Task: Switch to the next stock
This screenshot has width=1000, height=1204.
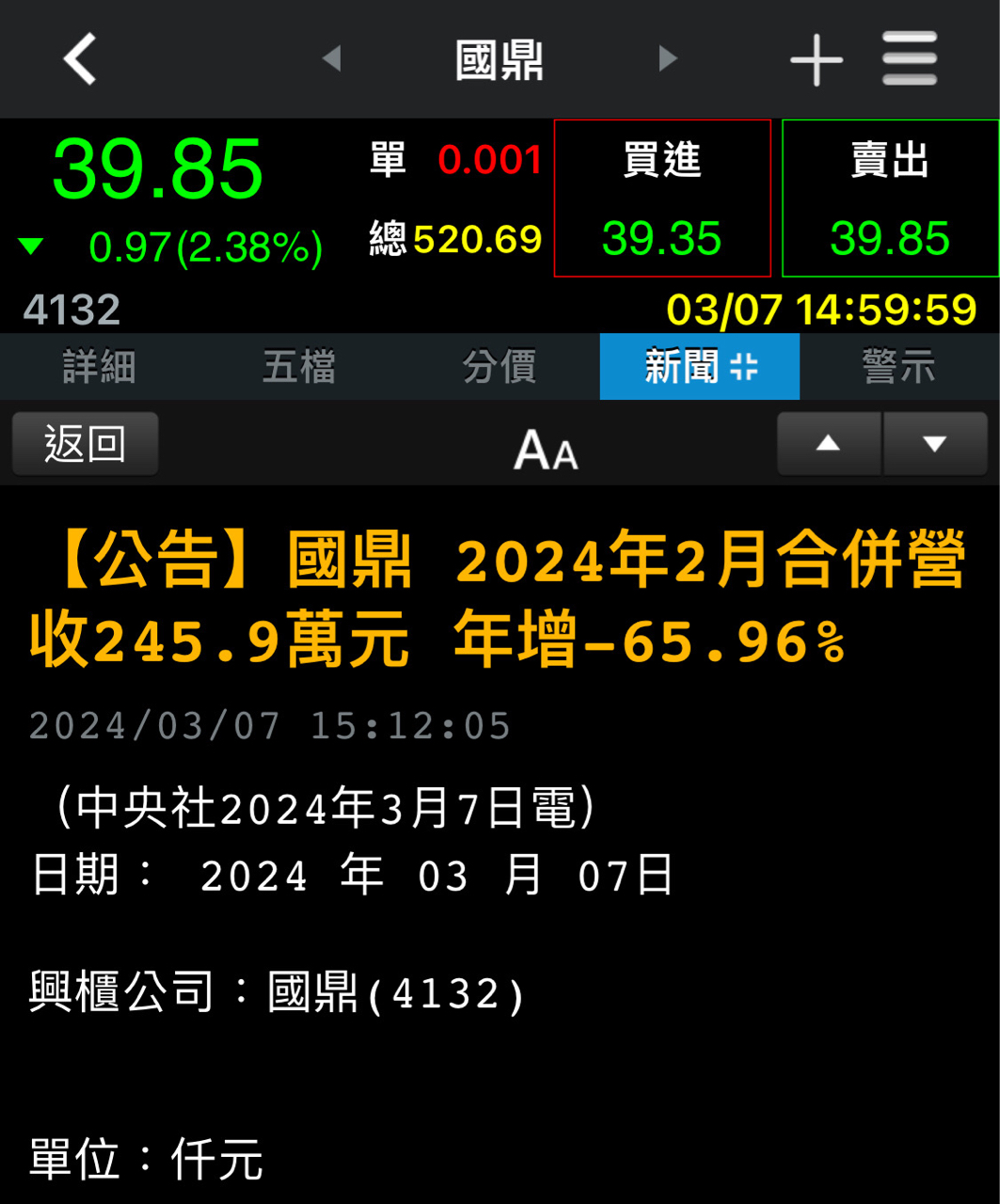Action: click(668, 58)
